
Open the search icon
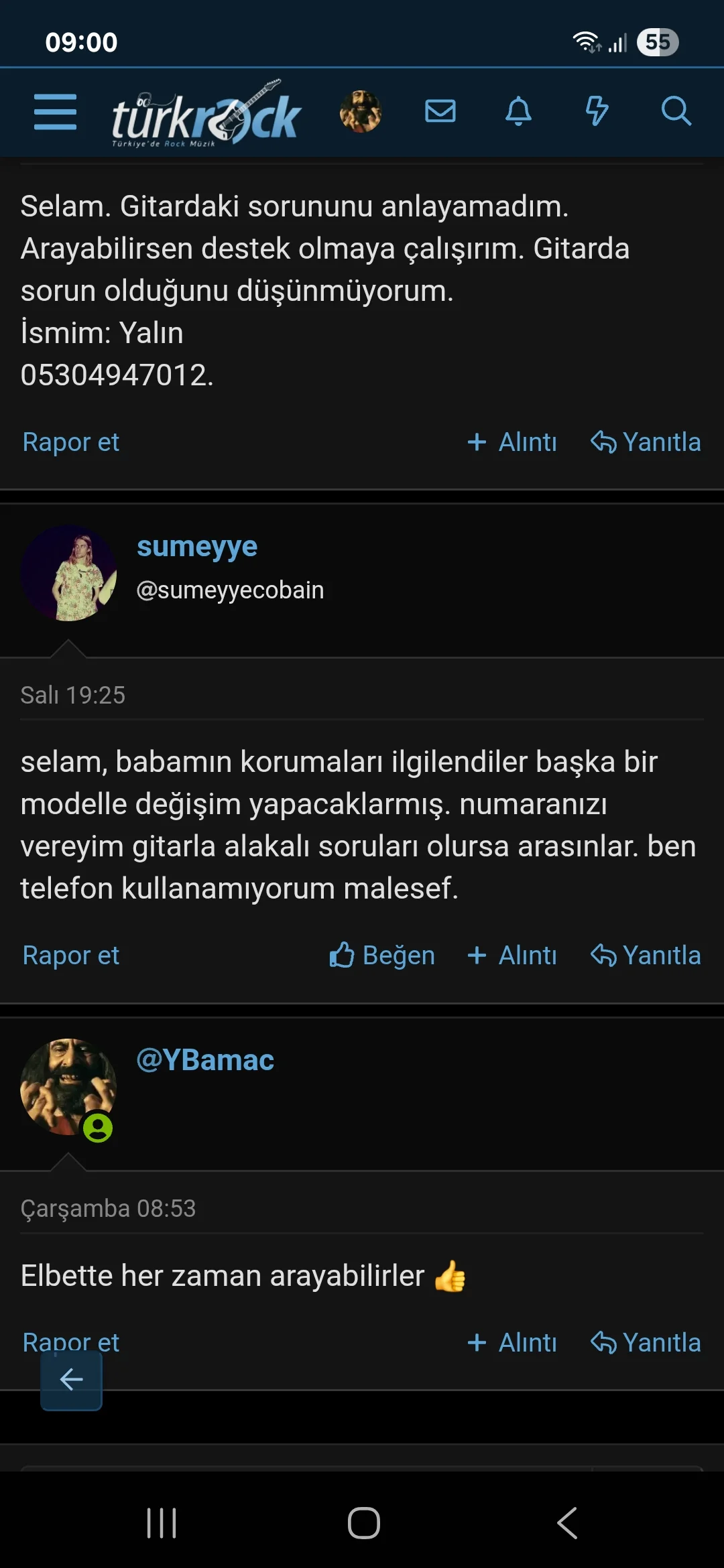(x=676, y=111)
